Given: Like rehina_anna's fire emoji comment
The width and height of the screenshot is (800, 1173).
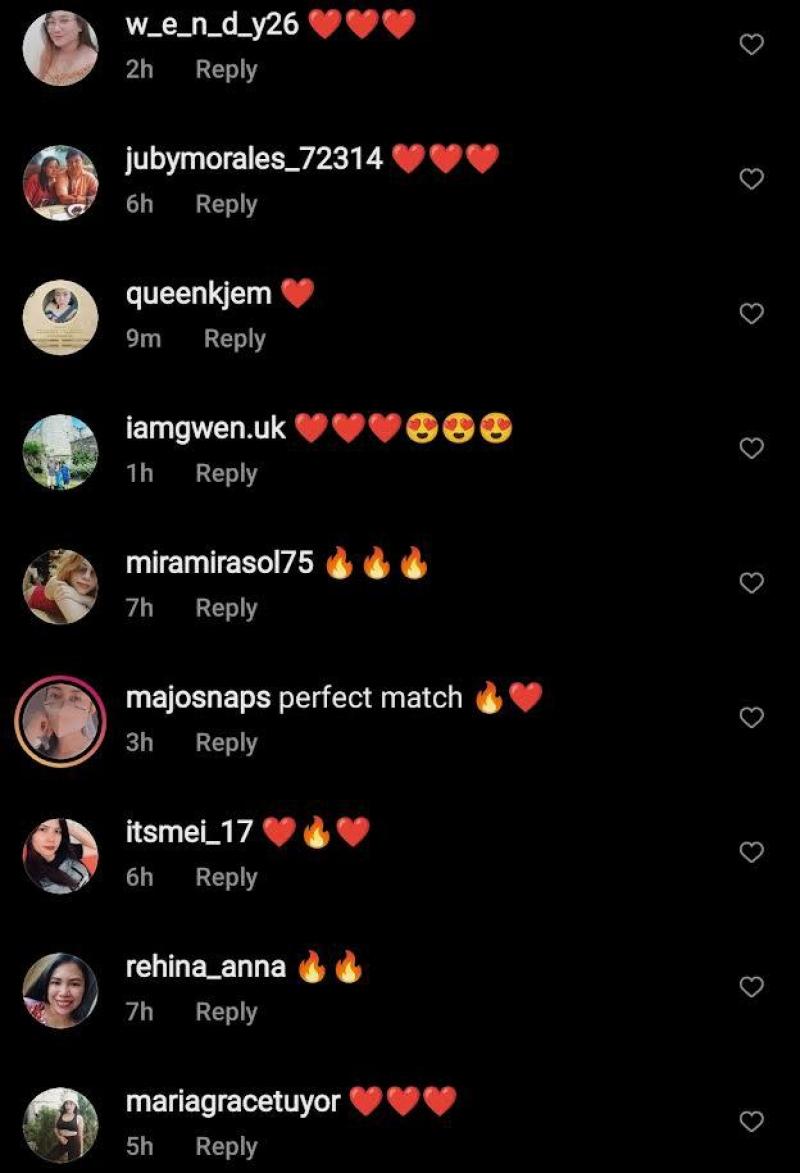Looking at the screenshot, I should coord(751,987).
